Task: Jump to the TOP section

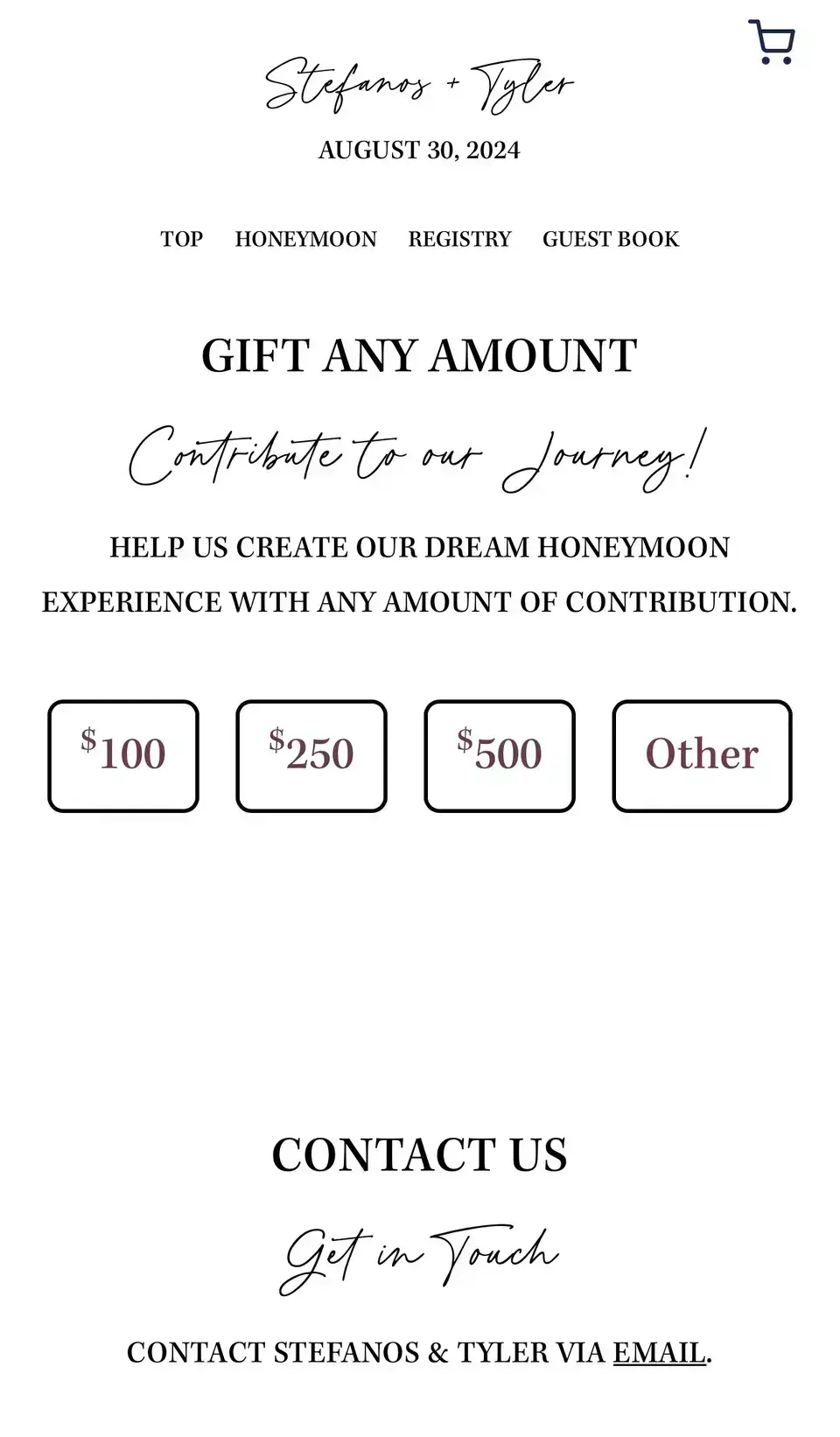Action: click(181, 239)
